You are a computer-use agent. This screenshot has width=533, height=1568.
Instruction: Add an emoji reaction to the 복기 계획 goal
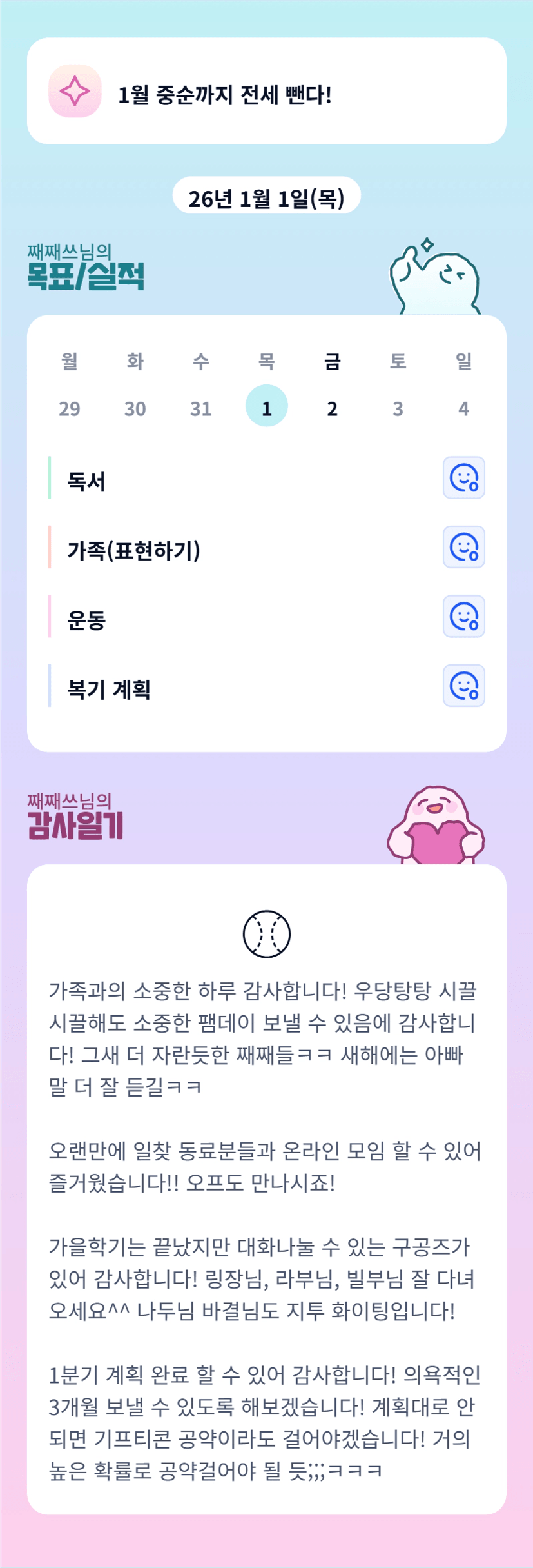[x=464, y=686]
